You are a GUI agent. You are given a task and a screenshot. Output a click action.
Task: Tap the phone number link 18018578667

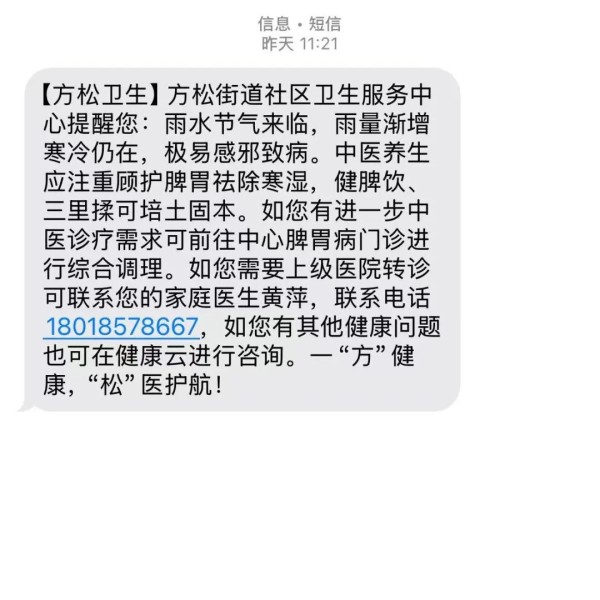coord(122,326)
